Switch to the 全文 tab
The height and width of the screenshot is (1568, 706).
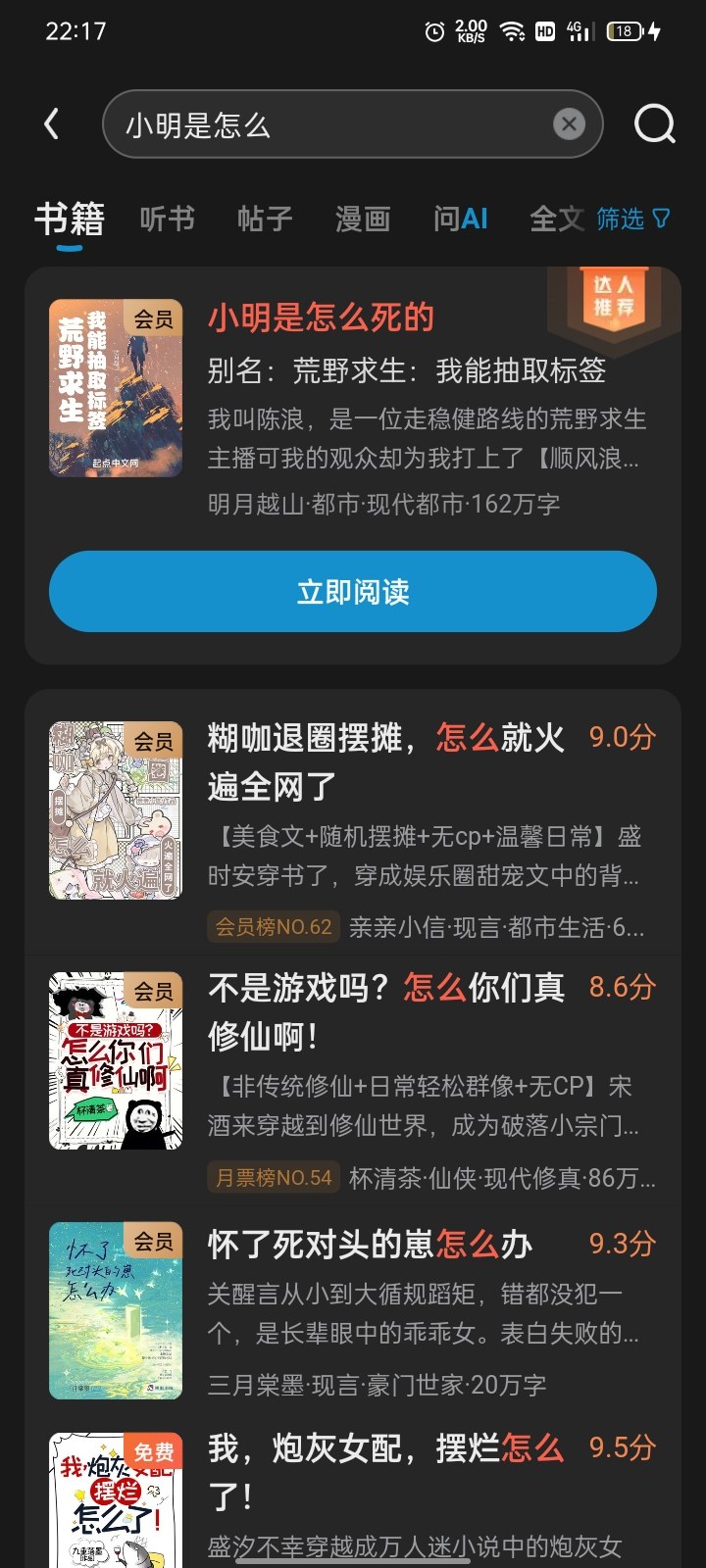pos(555,219)
